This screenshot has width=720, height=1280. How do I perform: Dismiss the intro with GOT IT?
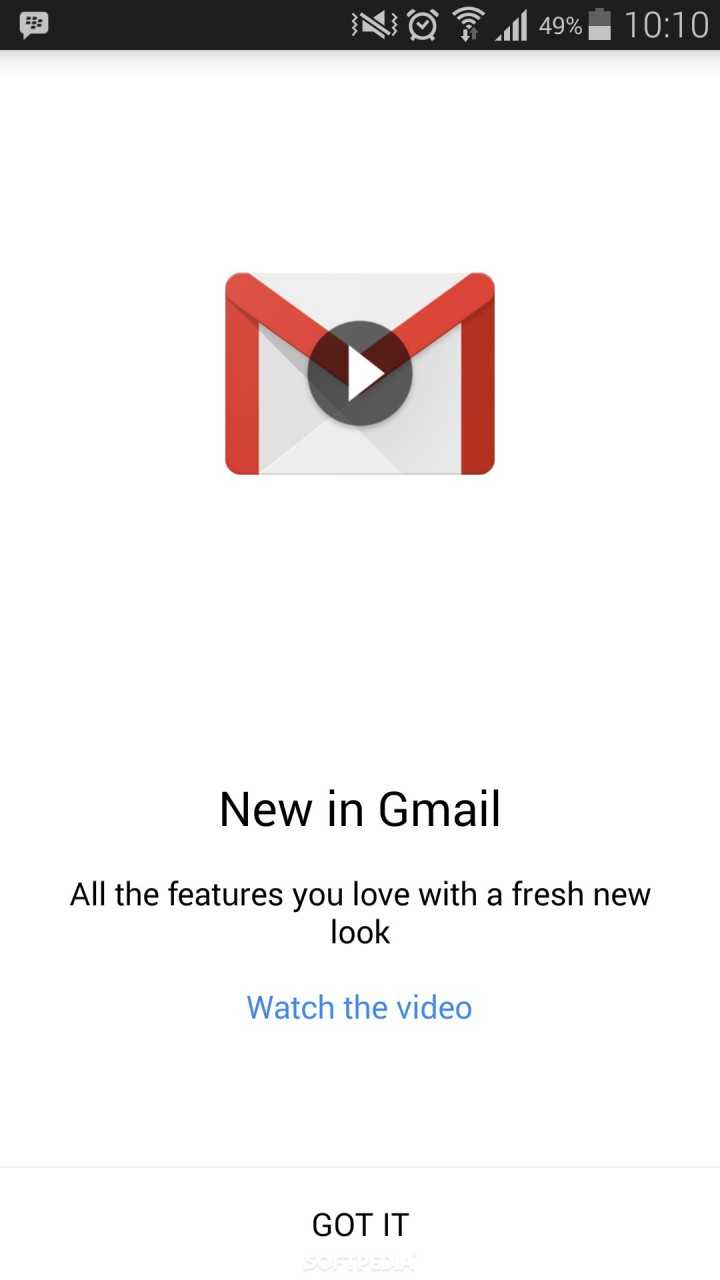pyautogui.click(x=360, y=1224)
